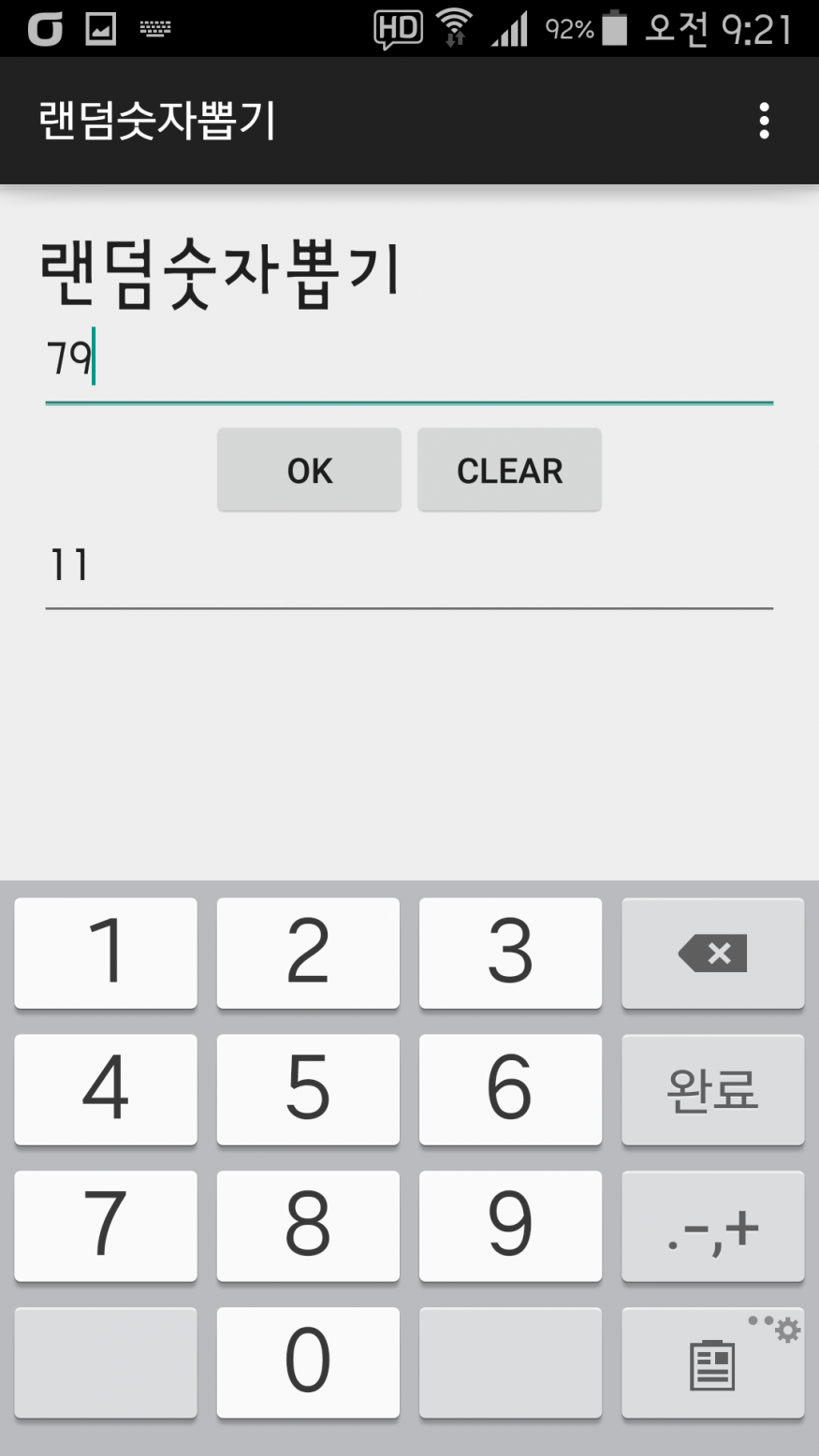The height and width of the screenshot is (1456, 819).
Task: Select the result field showing 11
Action: tap(409, 567)
